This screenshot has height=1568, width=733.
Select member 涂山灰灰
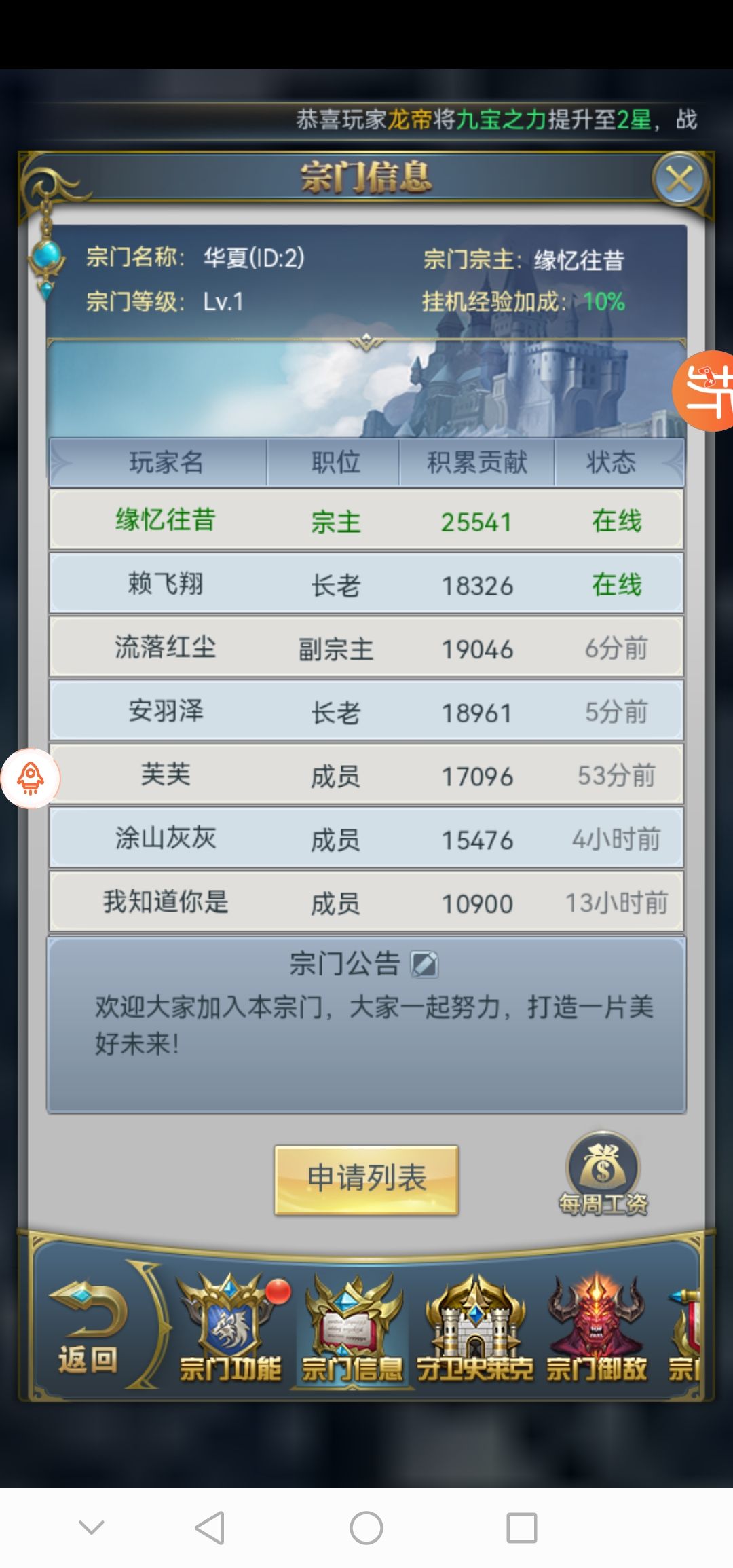point(366,839)
